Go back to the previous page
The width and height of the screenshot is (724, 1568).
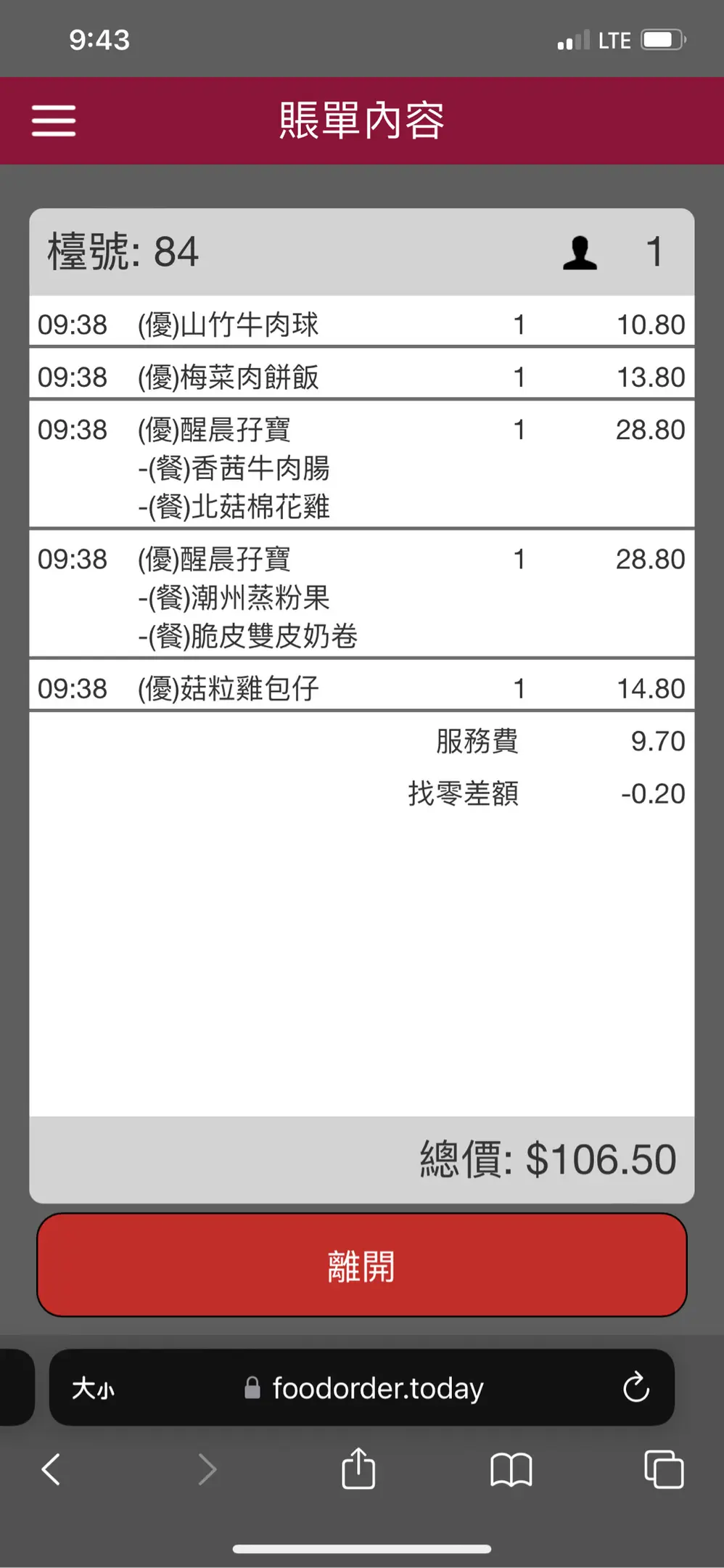click(51, 1469)
